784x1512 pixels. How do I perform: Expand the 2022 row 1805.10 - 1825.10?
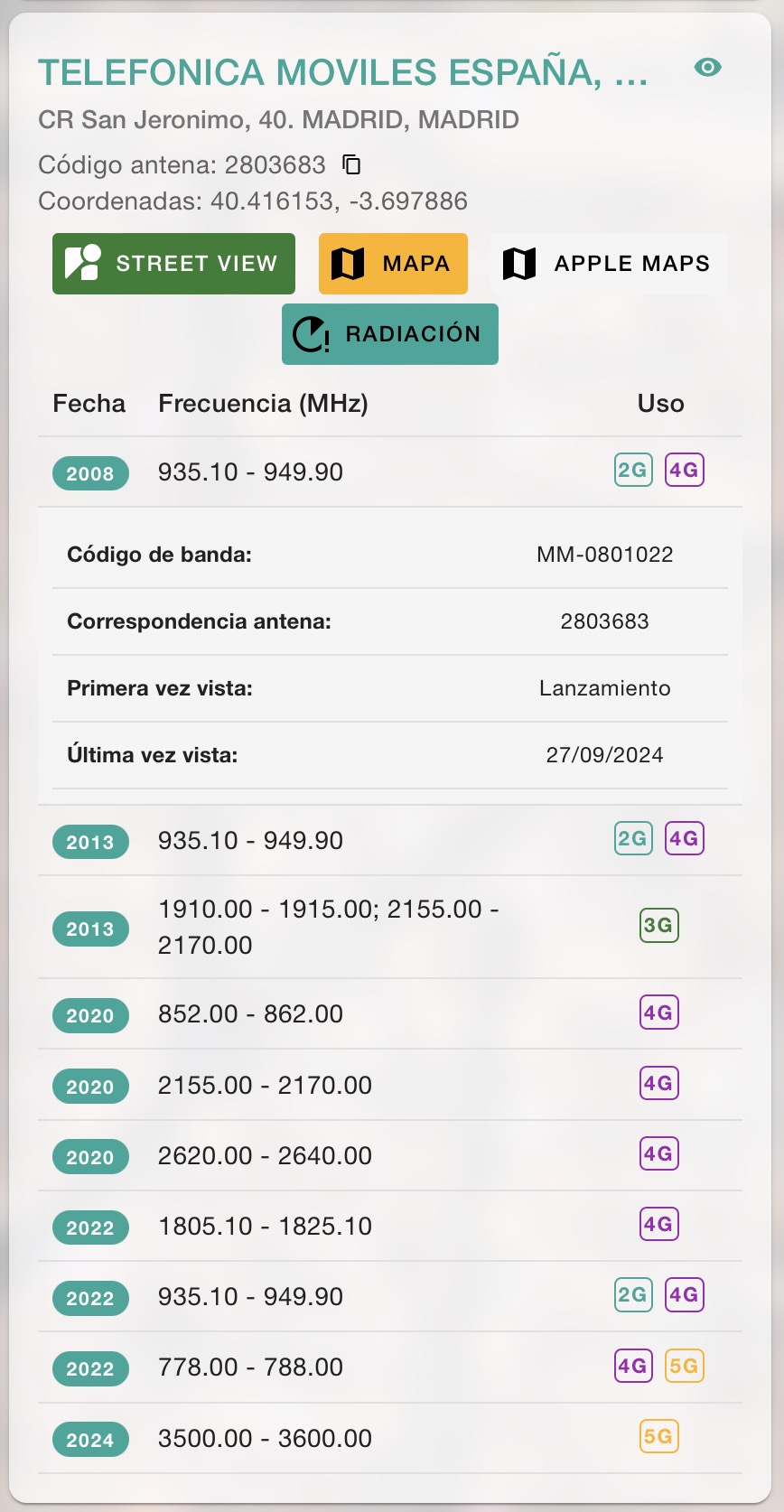pos(390,1226)
